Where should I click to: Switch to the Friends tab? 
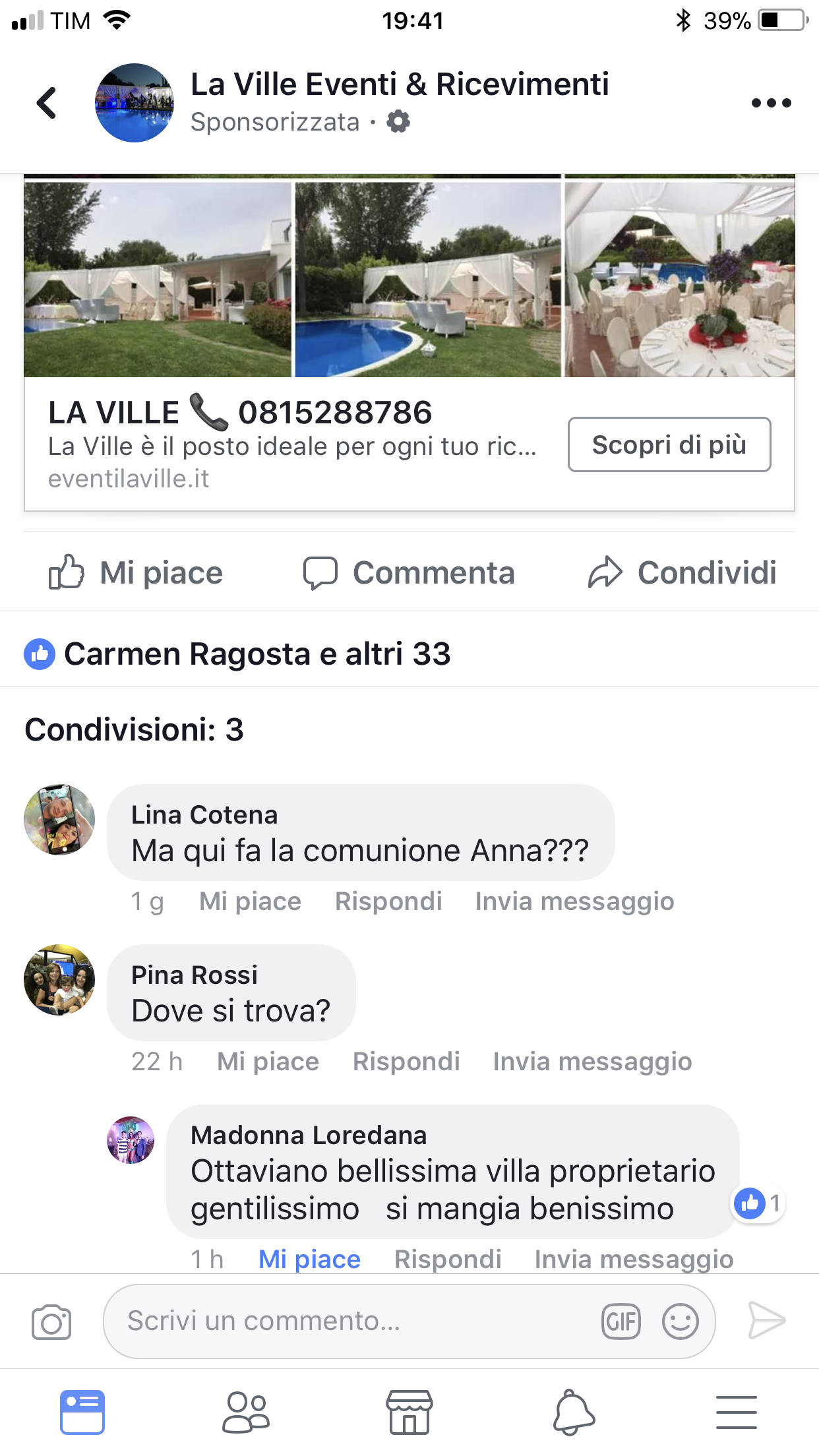pos(246,1412)
